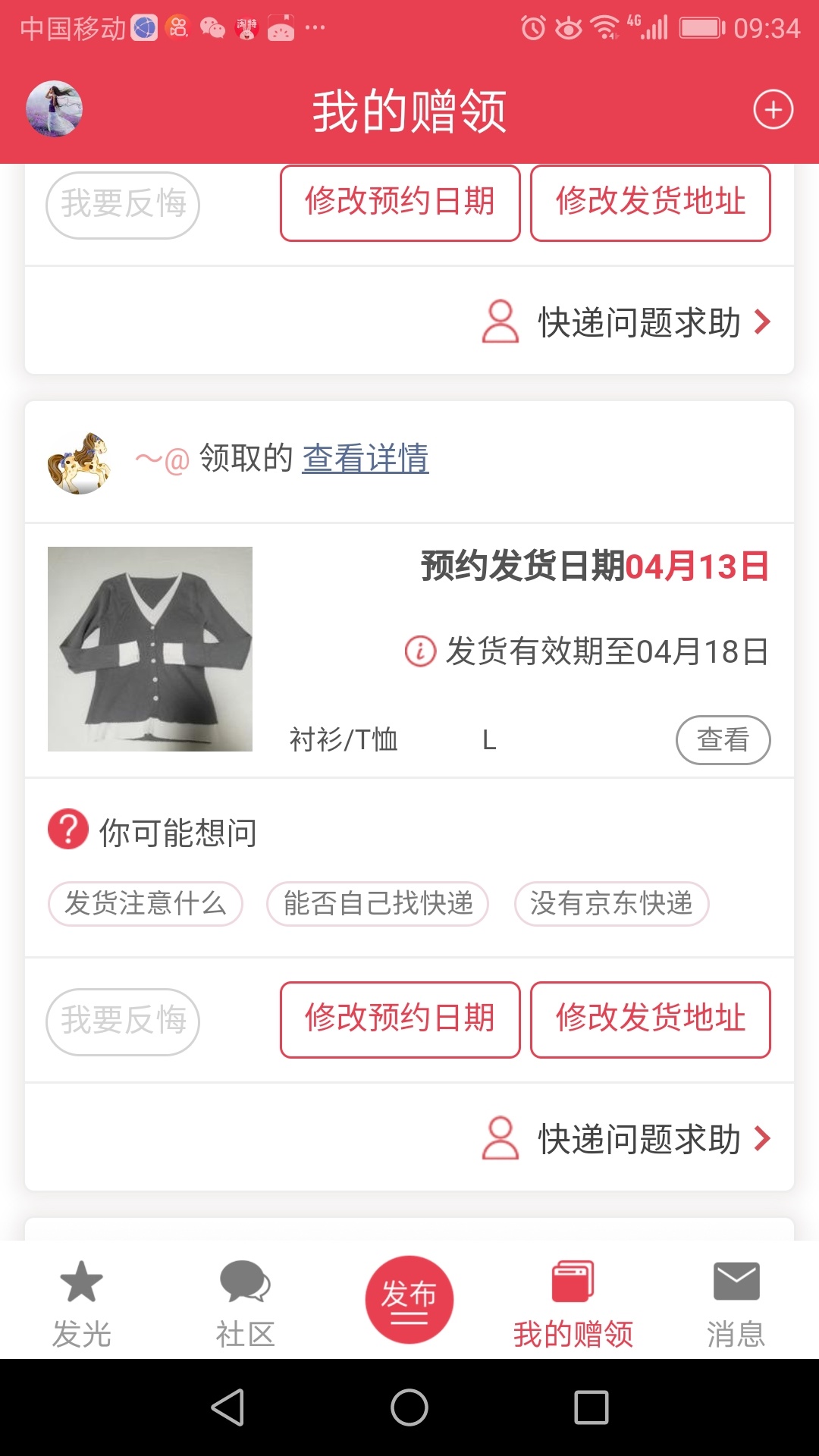Open the 查看详情 link
Viewport: 819px width, 1456px height.
(x=366, y=458)
